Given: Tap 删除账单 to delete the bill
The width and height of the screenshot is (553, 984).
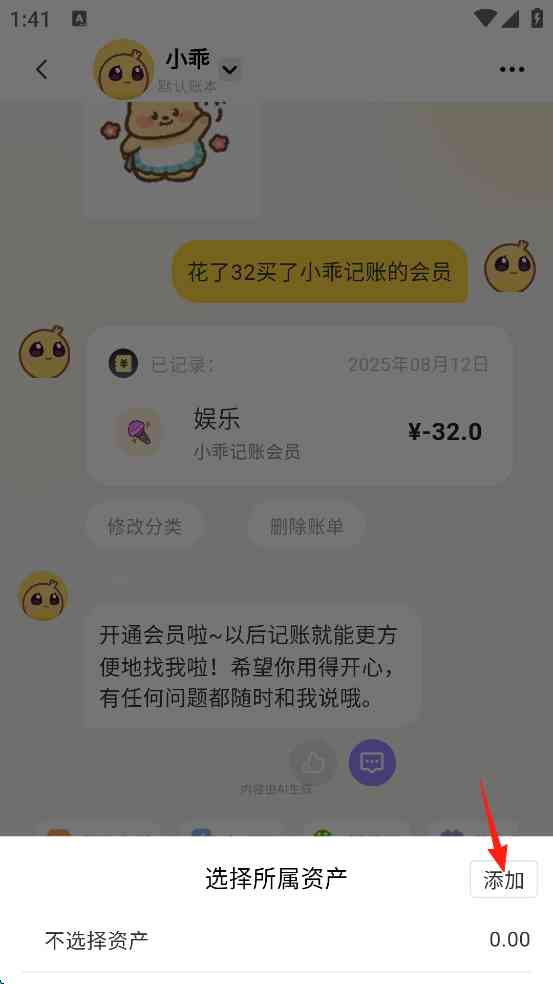Looking at the screenshot, I should tap(307, 526).
